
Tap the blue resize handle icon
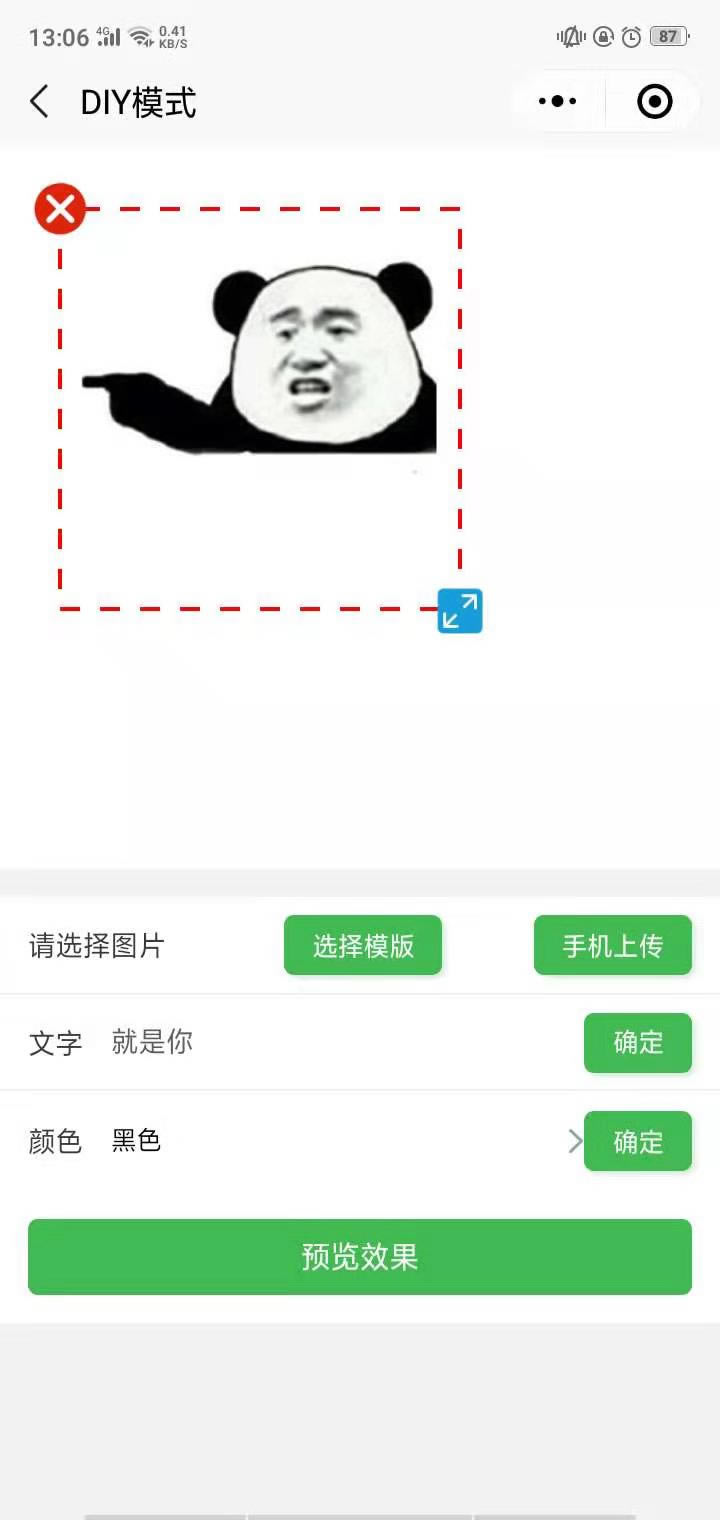(460, 611)
